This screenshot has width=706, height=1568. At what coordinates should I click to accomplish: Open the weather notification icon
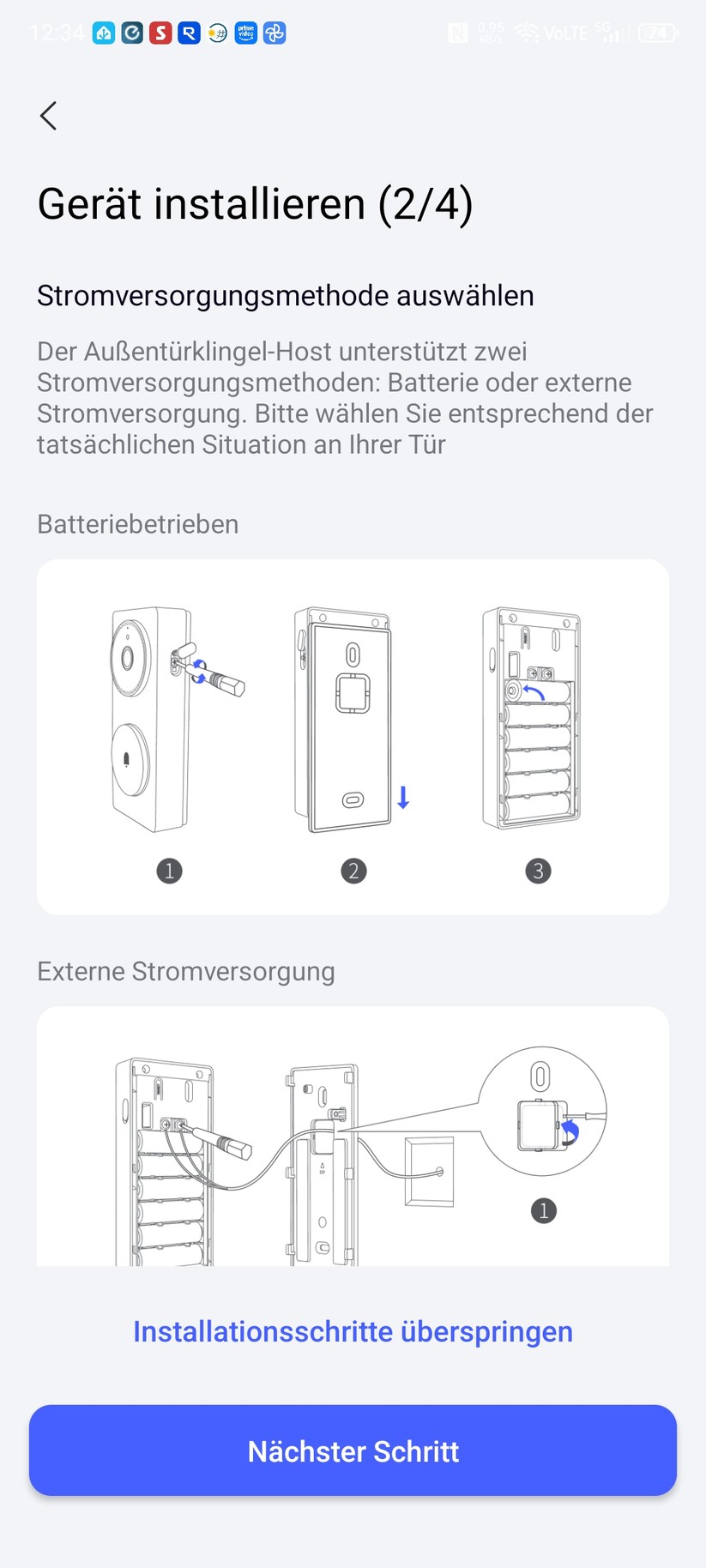tap(217, 33)
